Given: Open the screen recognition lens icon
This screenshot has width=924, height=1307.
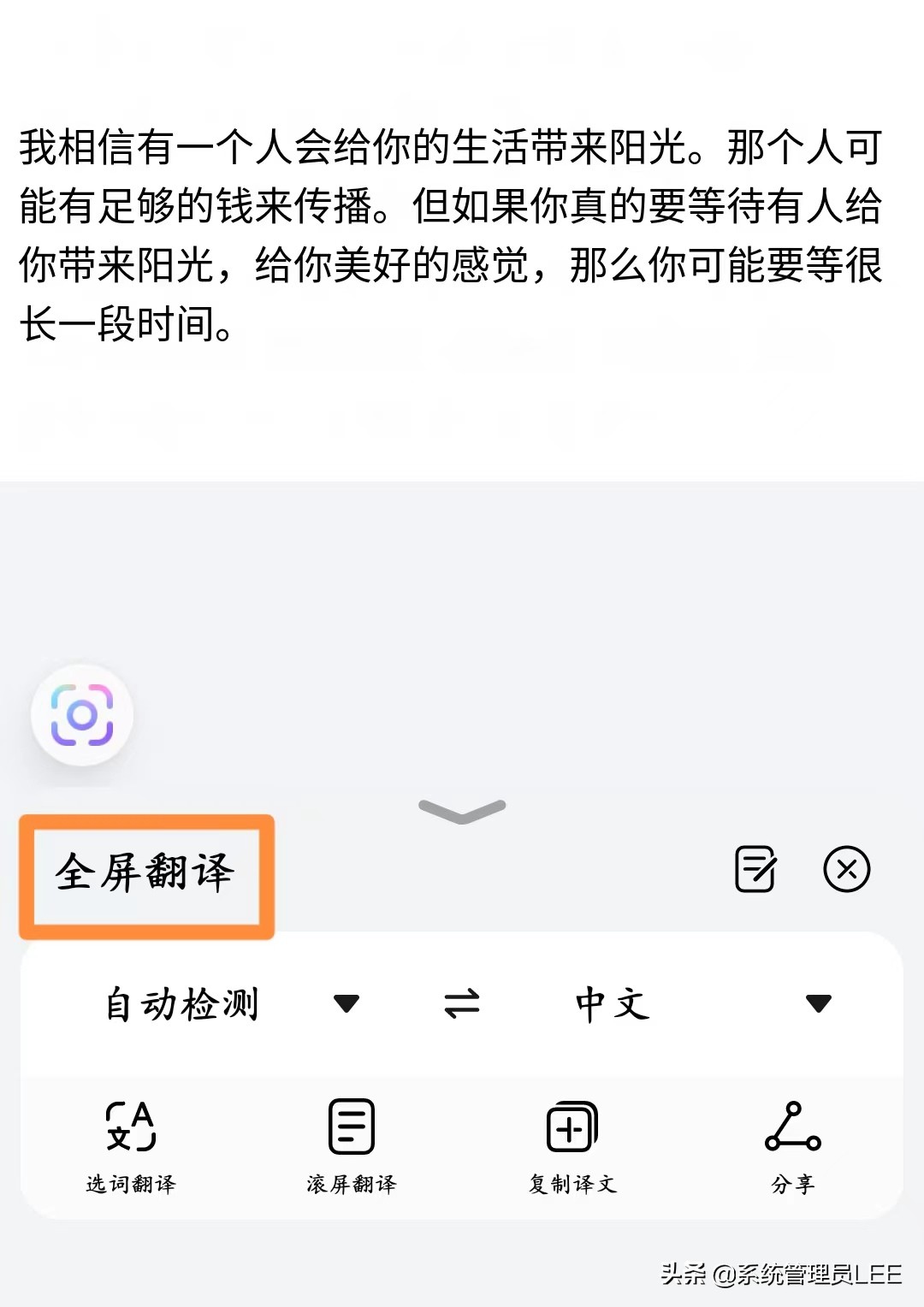Looking at the screenshot, I should (81, 714).
